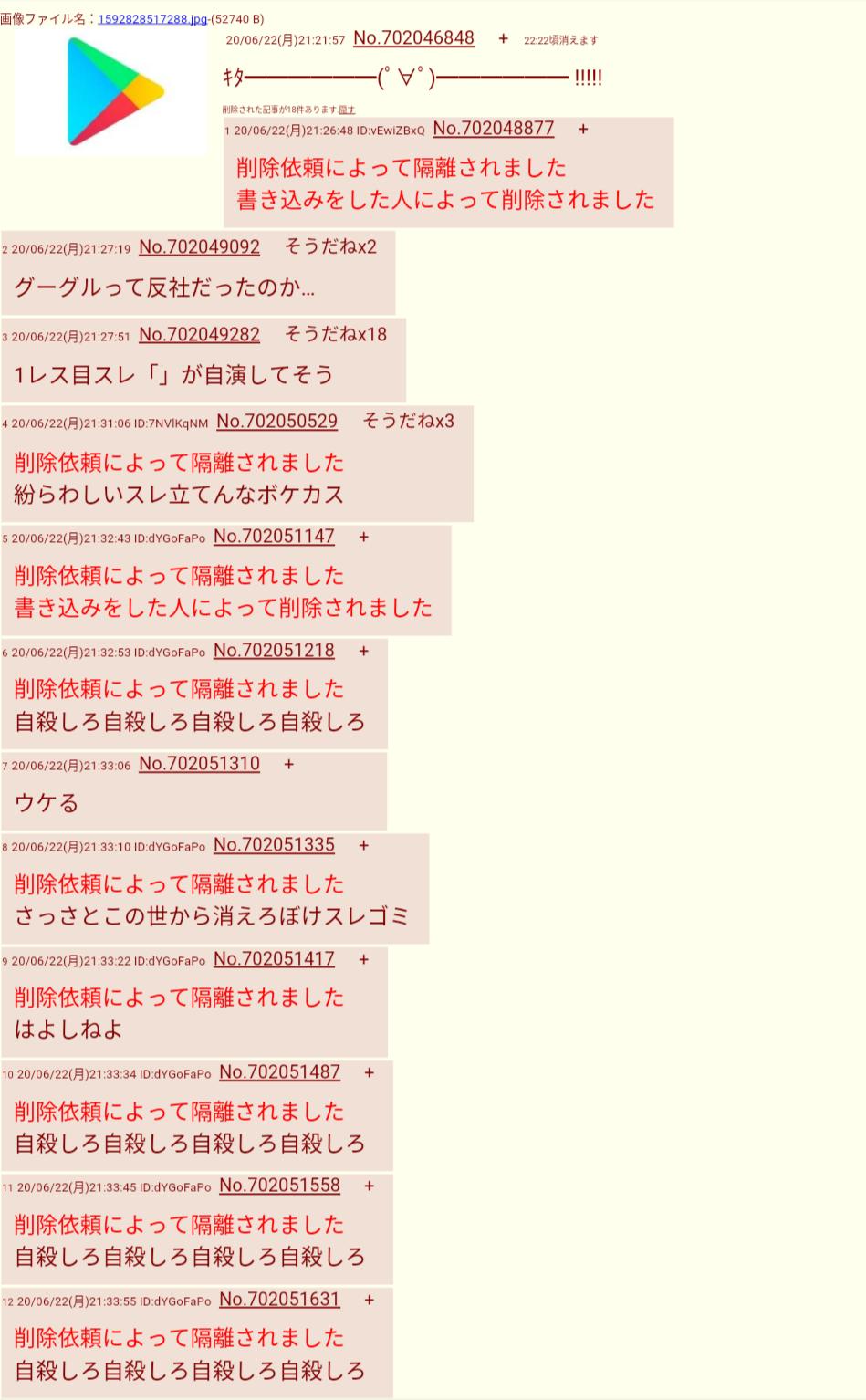Tap the hide link beside the deleted-posts notice

click(347, 110)
